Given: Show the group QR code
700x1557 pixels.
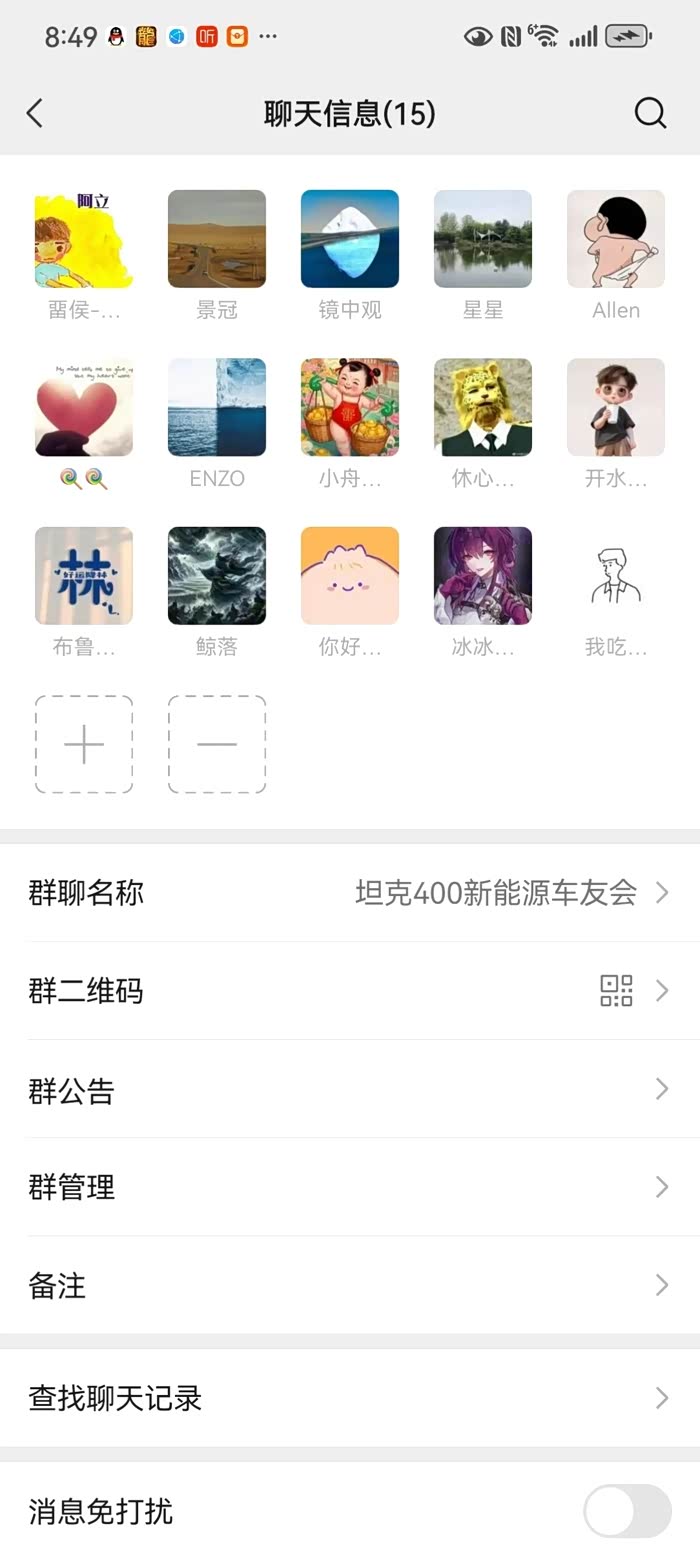Looking at the screenshot, I should pyautogui.click(x=350, y=990).
